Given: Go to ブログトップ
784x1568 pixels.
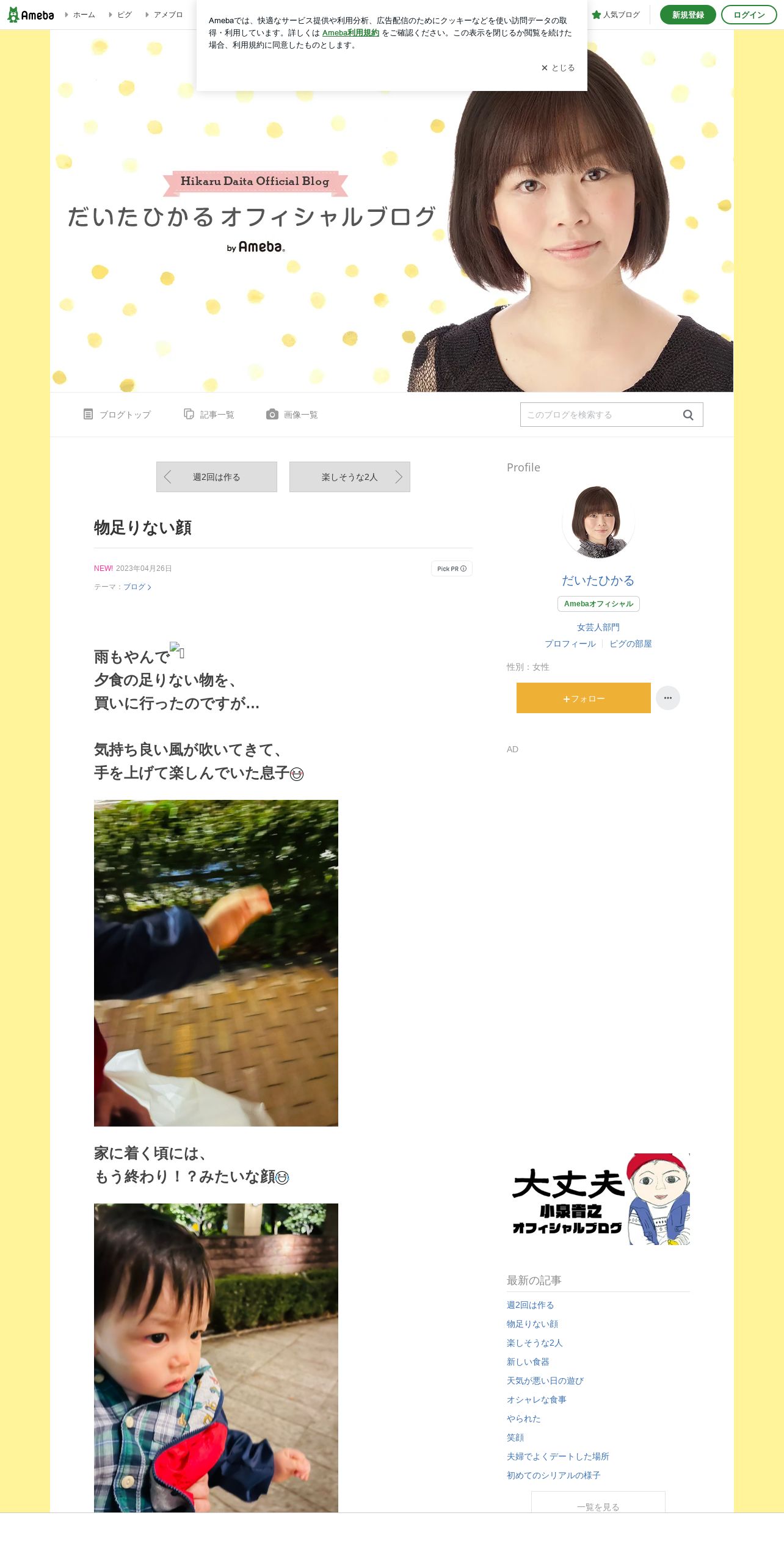Looking at the screenshot, I should point(117,415).
